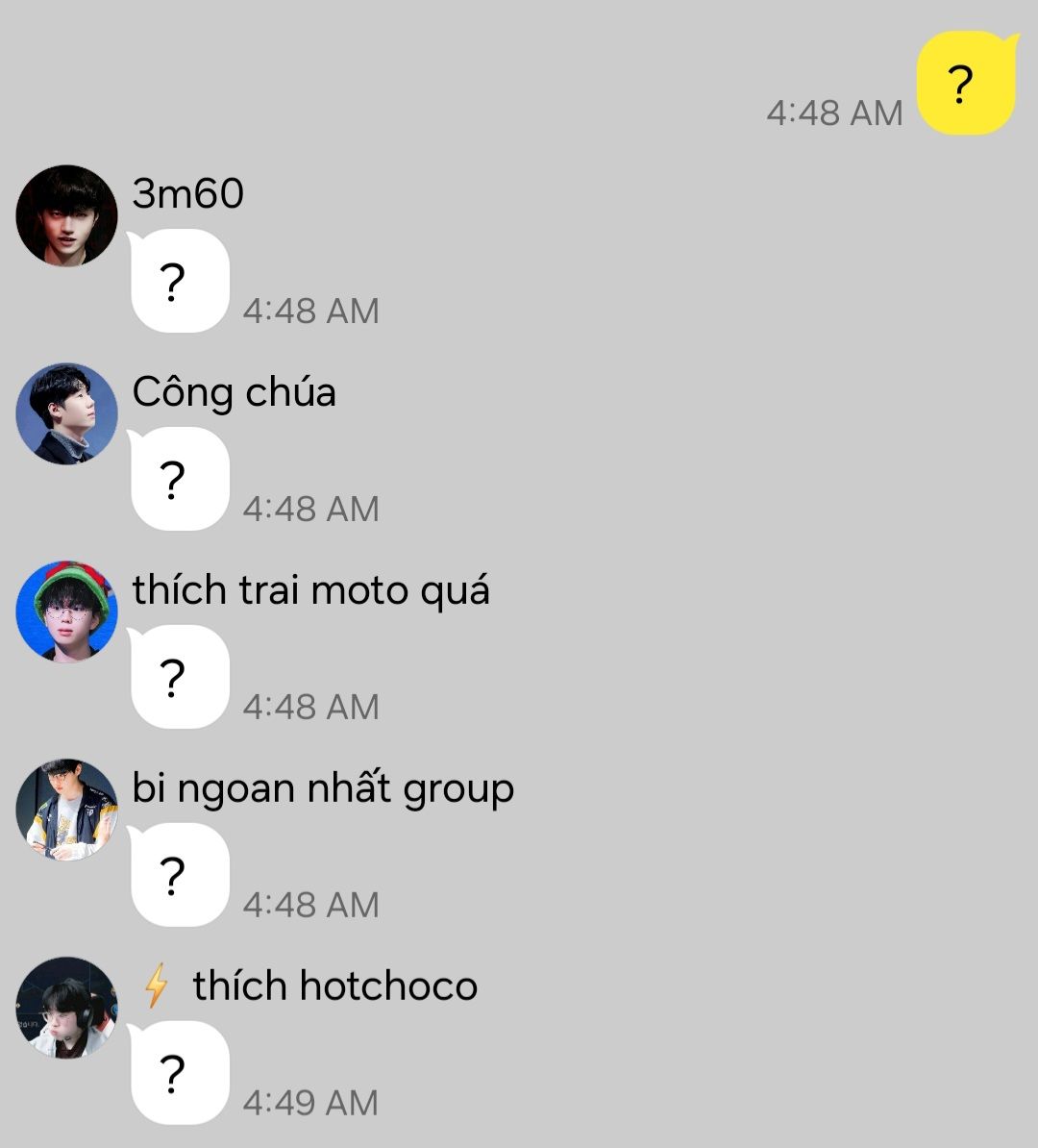Image resolution: width=1038 pixels, height=1148 pixels.
Task: Open Công chúa's profile avatar
Action: coord(66,413)
